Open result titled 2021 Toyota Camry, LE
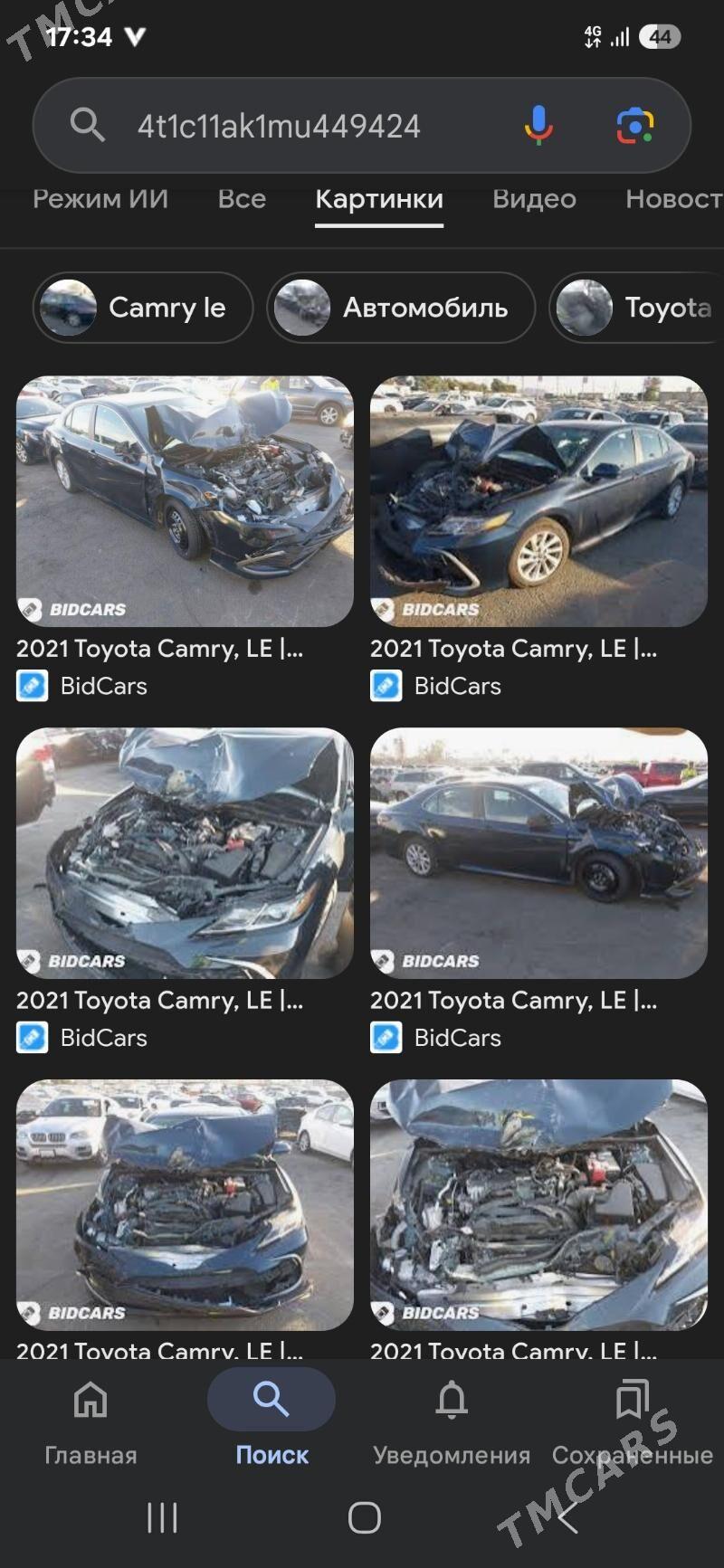This screenshot has width=724, height=1568. tap(159, 648)
